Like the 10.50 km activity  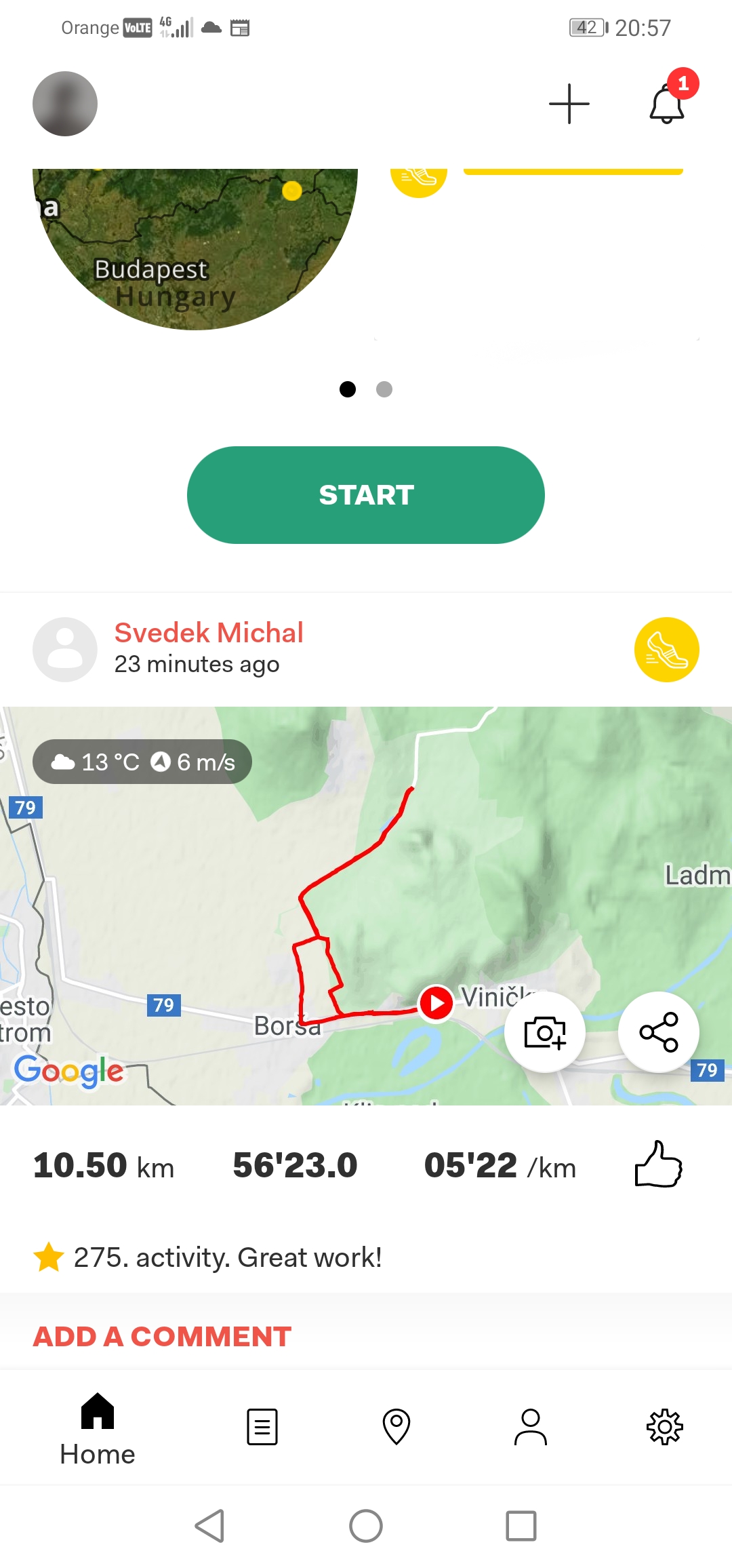[x=658, y=1164]
